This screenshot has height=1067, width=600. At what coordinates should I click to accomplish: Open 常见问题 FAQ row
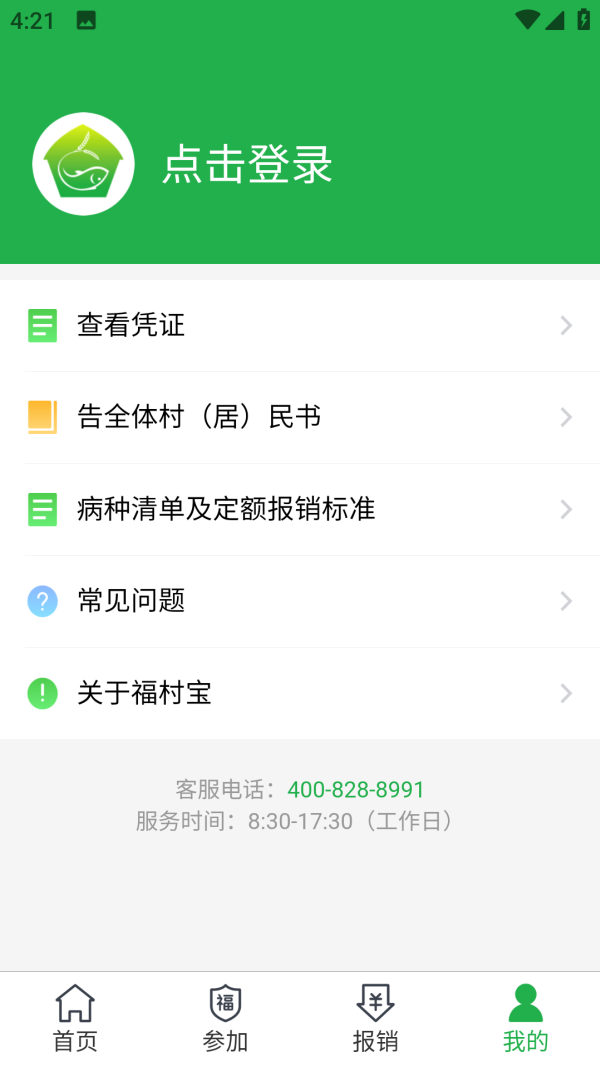tap(300, 601)
